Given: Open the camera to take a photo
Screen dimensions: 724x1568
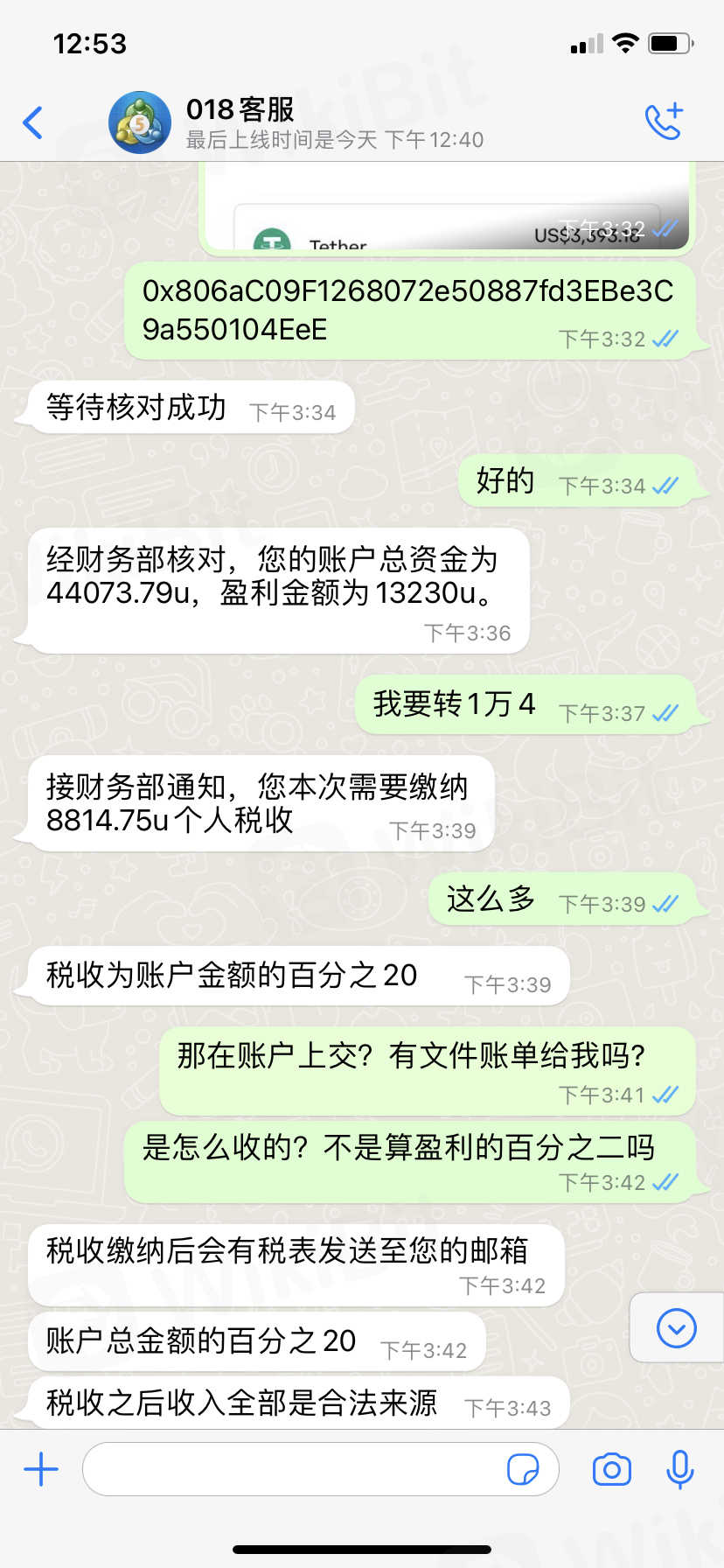Looking at the screenshot, I should point(611,1469).
